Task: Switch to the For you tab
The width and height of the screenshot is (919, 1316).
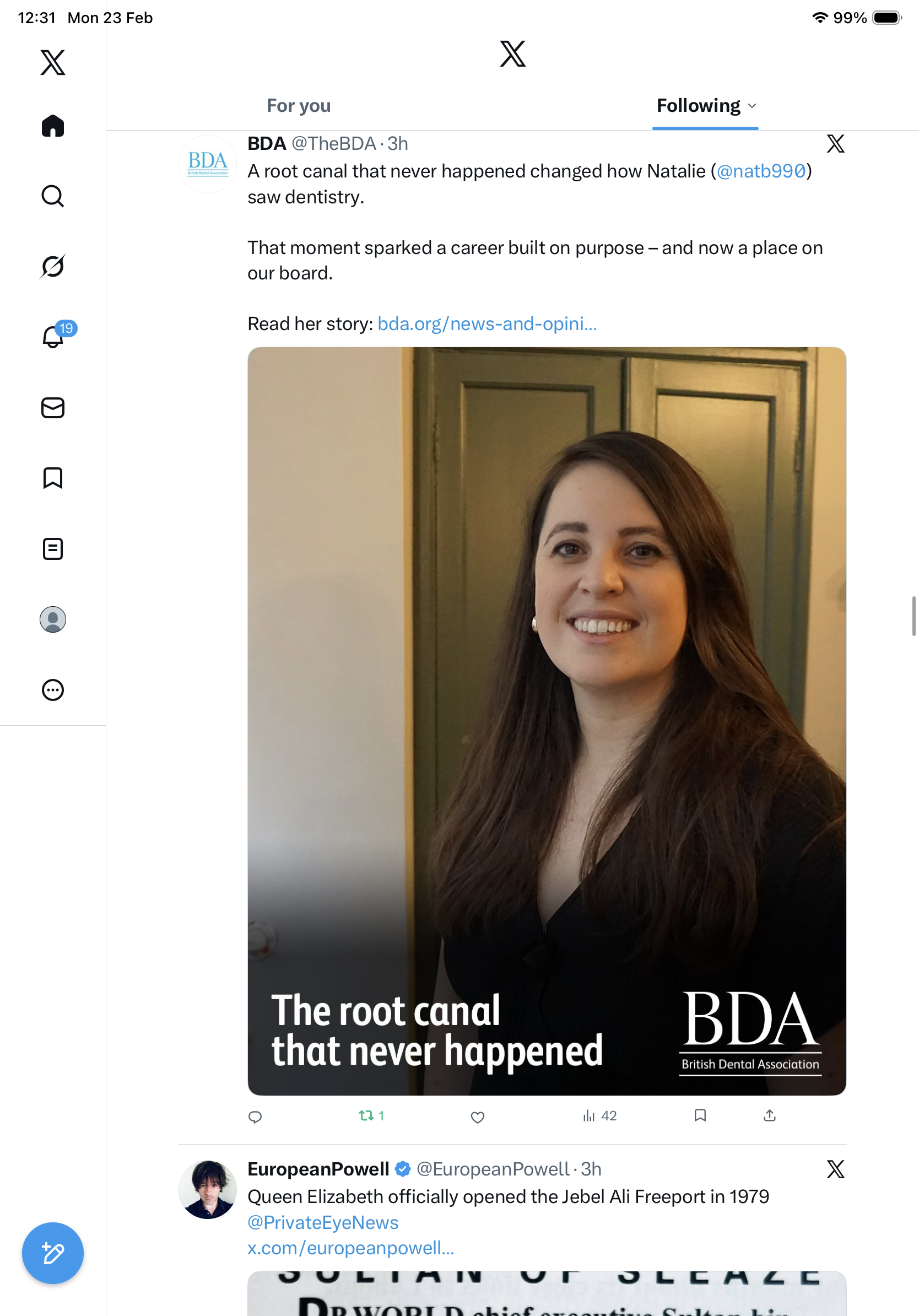Action: [299, 106]
